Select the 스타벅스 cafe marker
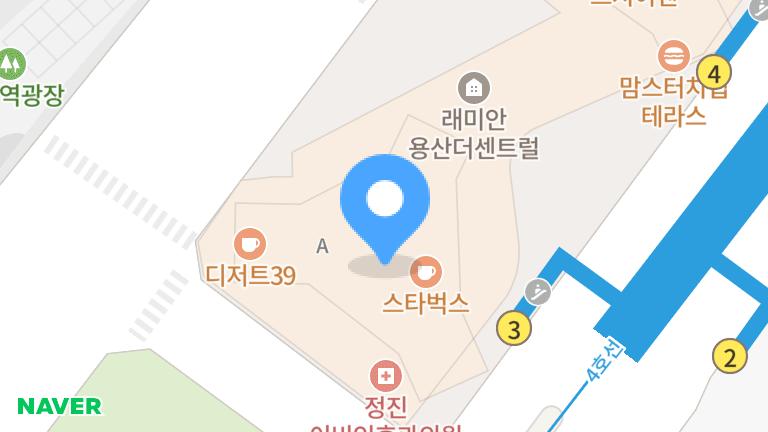This screenshot has height=432, width=768. [x=427, y=270]
